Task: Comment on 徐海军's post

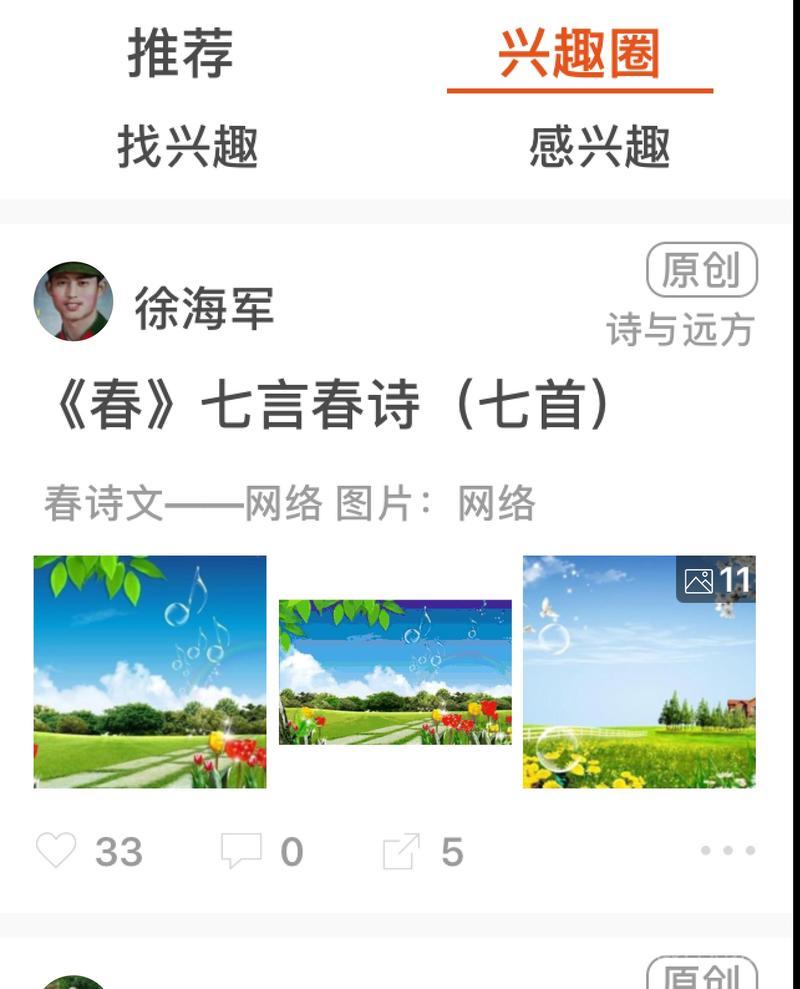Action: tap(241, 851)
